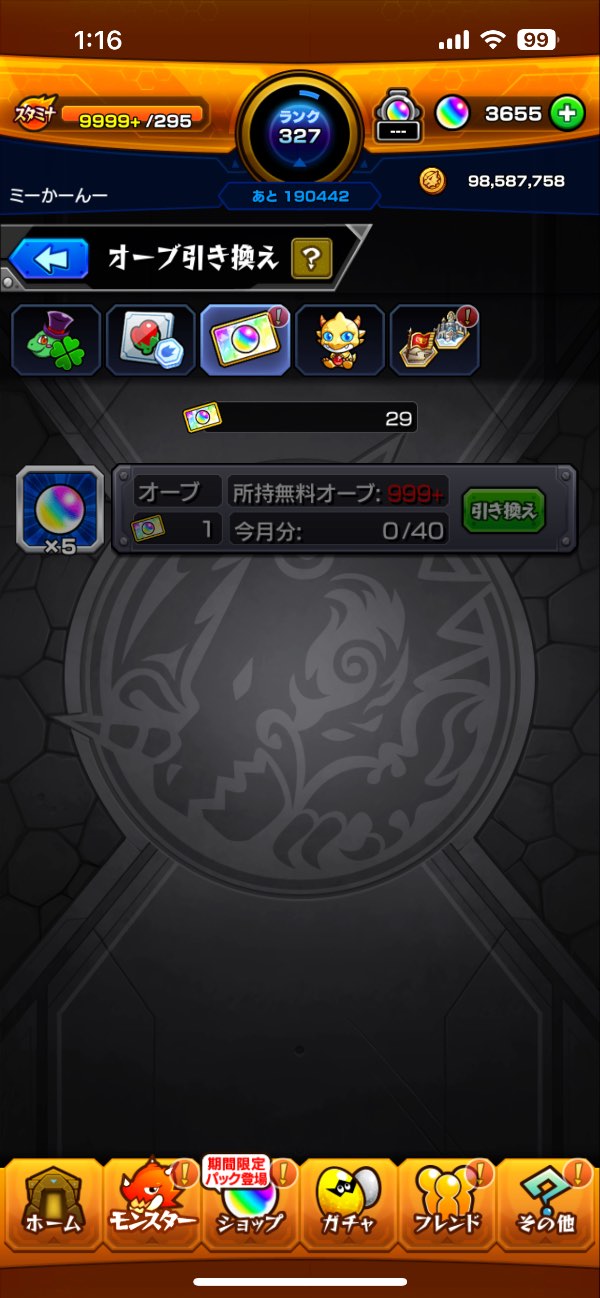The image size is (600, 1298).
Task: Open the ショップ tab
Action: click(x=250, y=1205)
